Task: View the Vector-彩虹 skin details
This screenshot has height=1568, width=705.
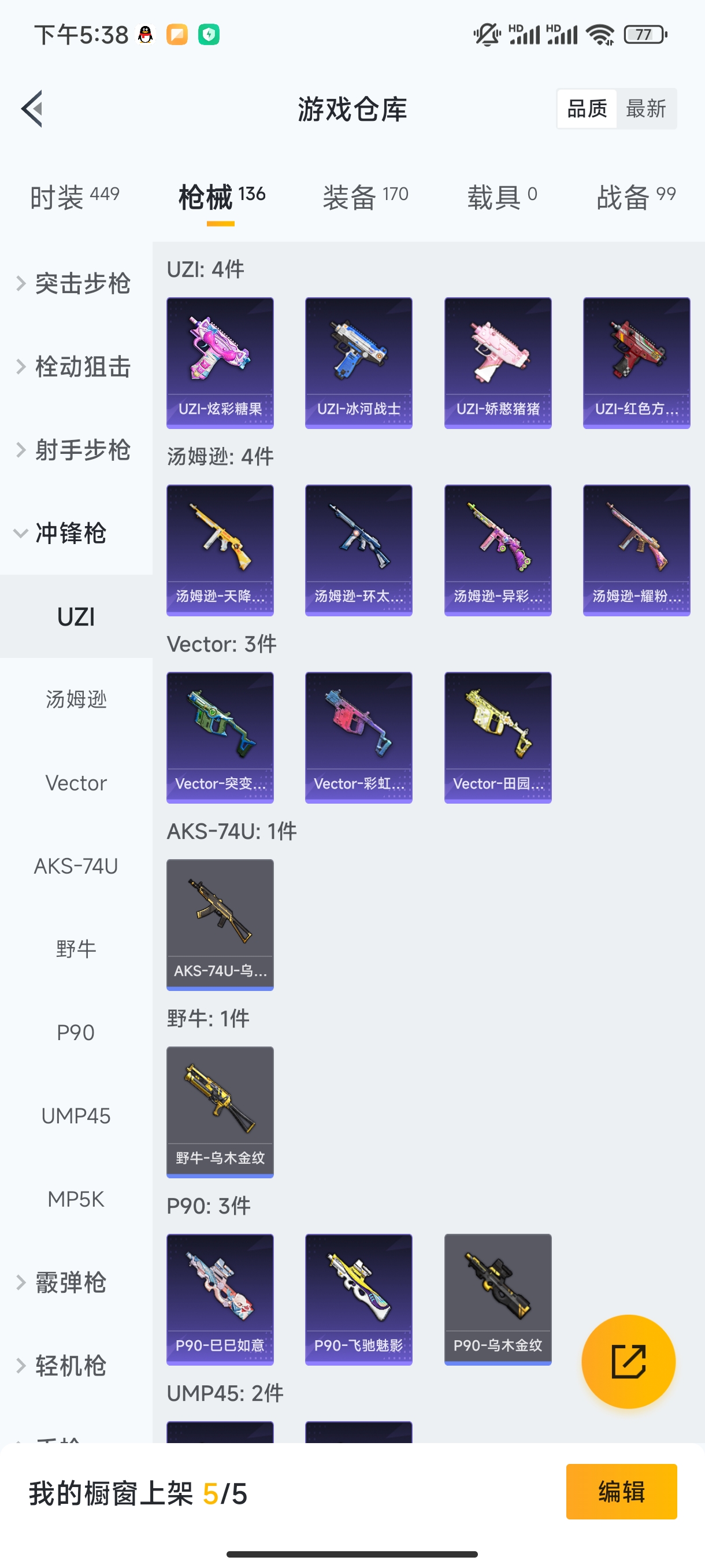Action: 358,737
